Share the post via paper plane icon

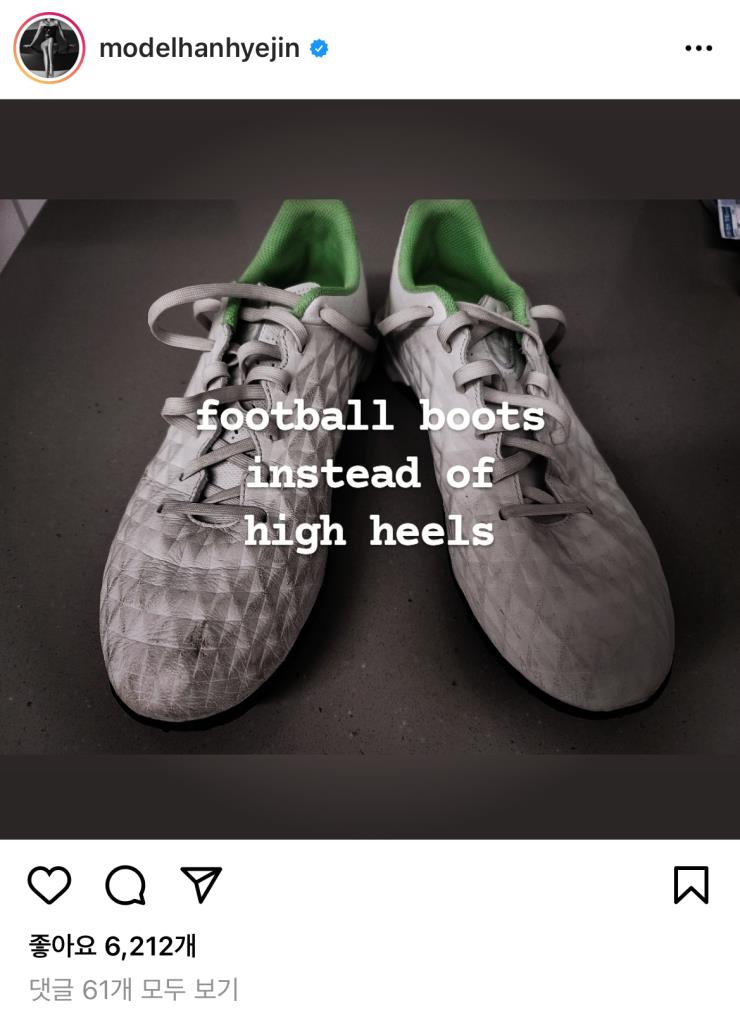pyautogui.click(x=201, y=884)
